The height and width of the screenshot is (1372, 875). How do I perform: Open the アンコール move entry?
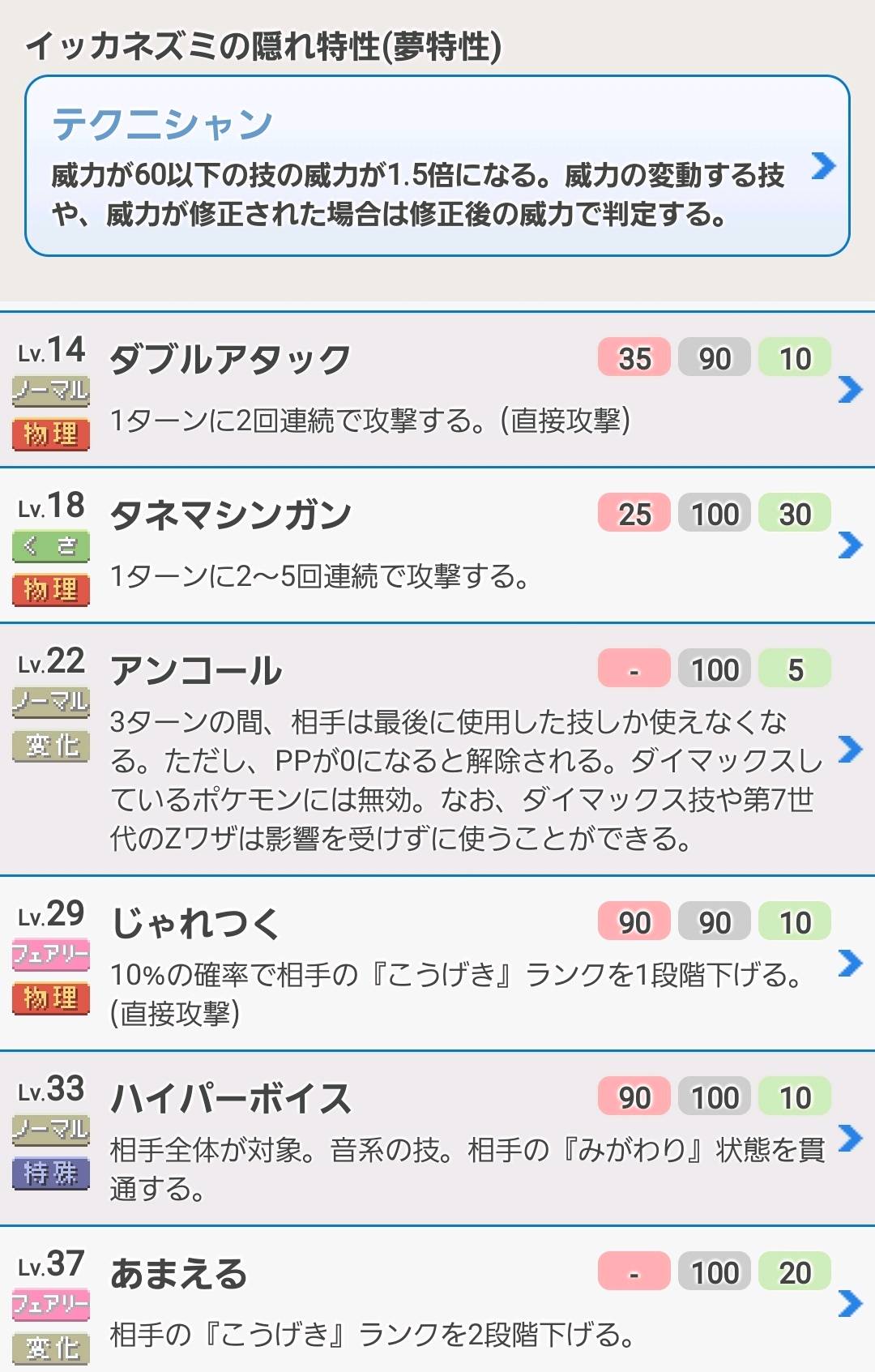(437, 750)
